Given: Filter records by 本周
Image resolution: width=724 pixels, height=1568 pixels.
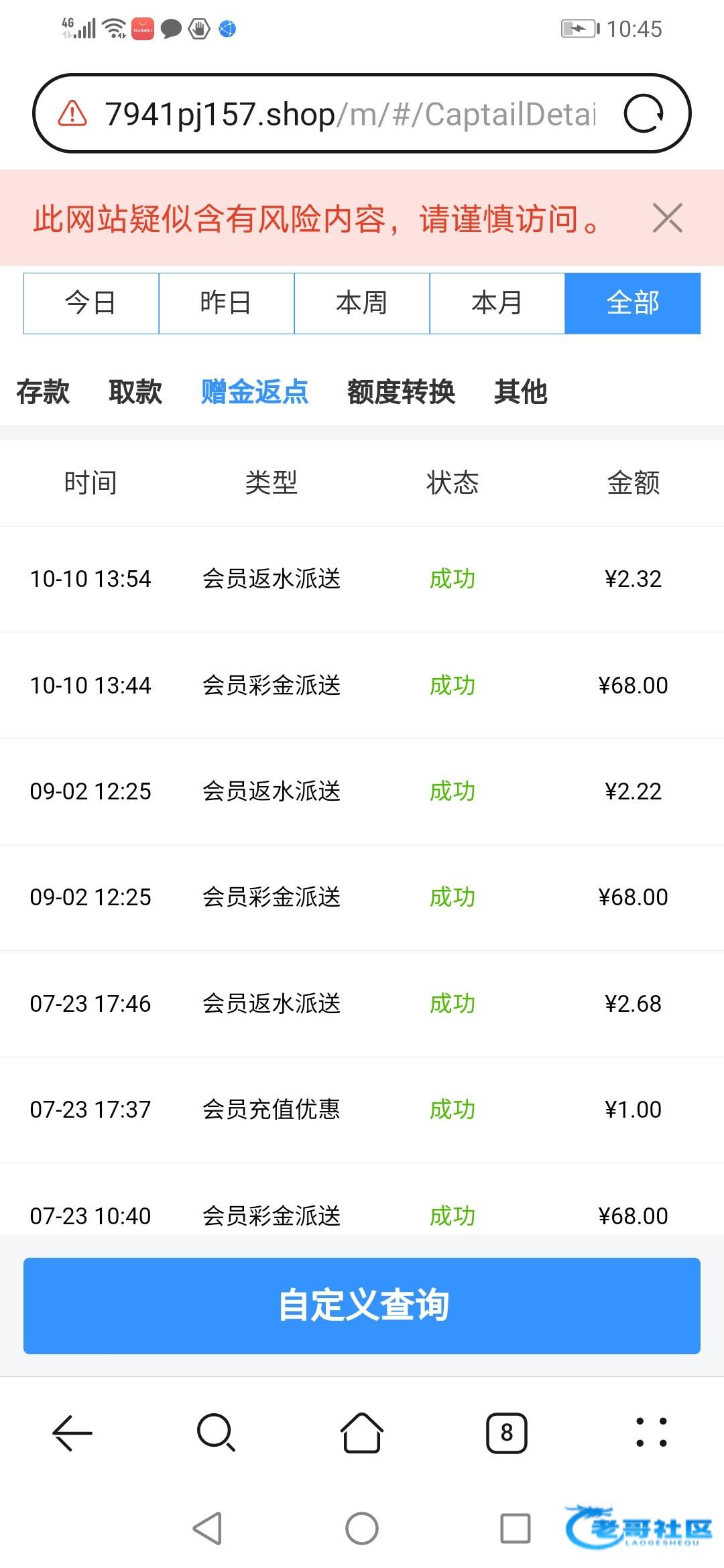Looking at the screenshot, I should [x=362, y=303].
